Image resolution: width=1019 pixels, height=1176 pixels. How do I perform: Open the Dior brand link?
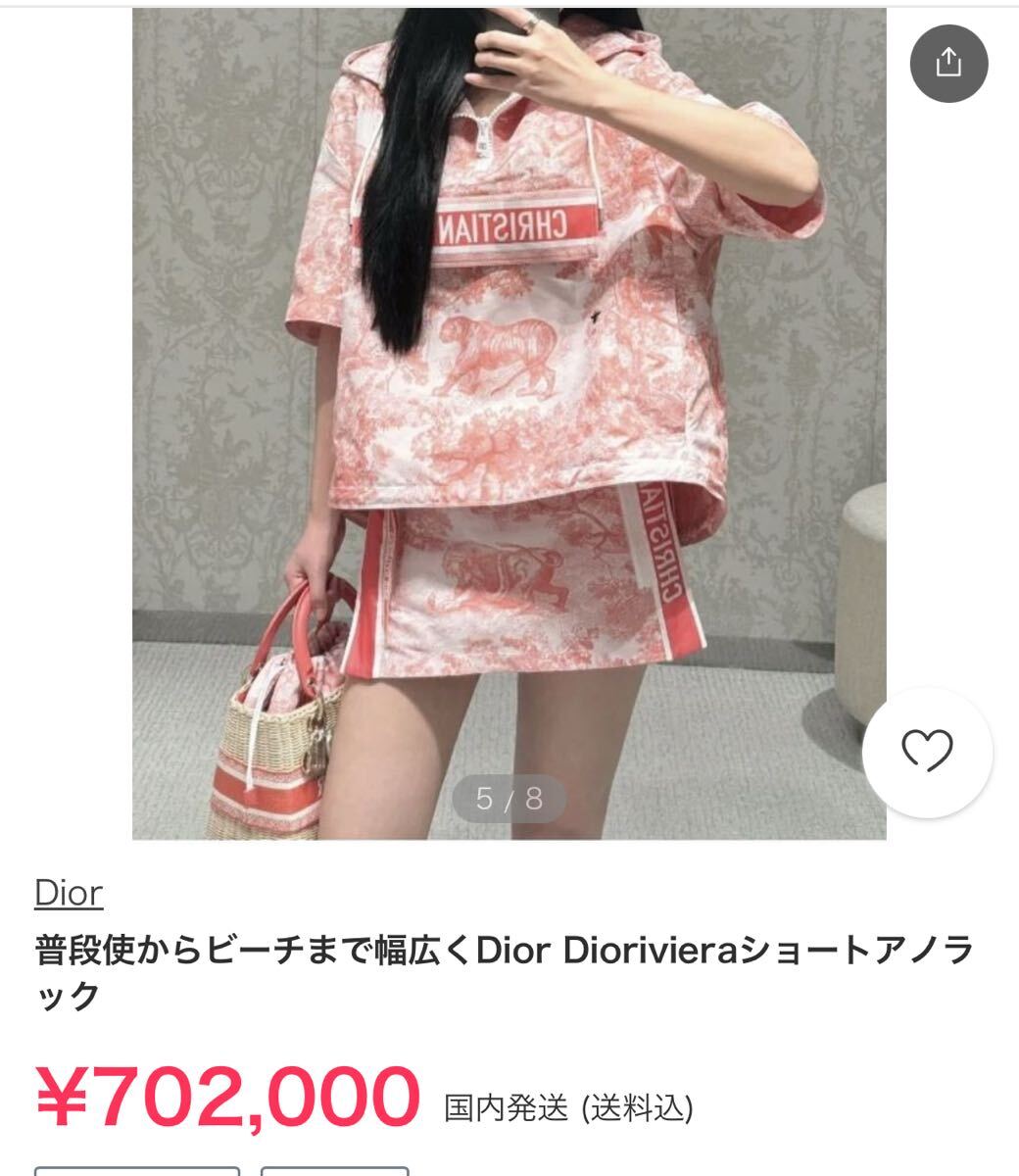coord(69,893)
